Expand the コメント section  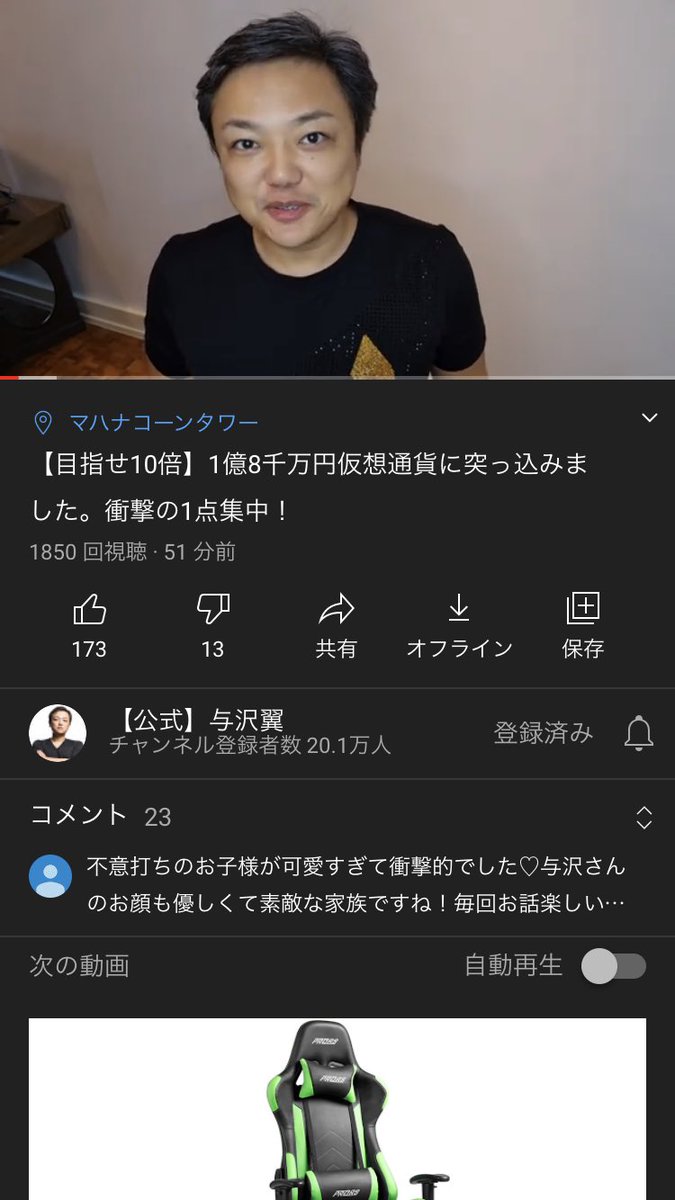pyautogui.click(x=644, y=817)
